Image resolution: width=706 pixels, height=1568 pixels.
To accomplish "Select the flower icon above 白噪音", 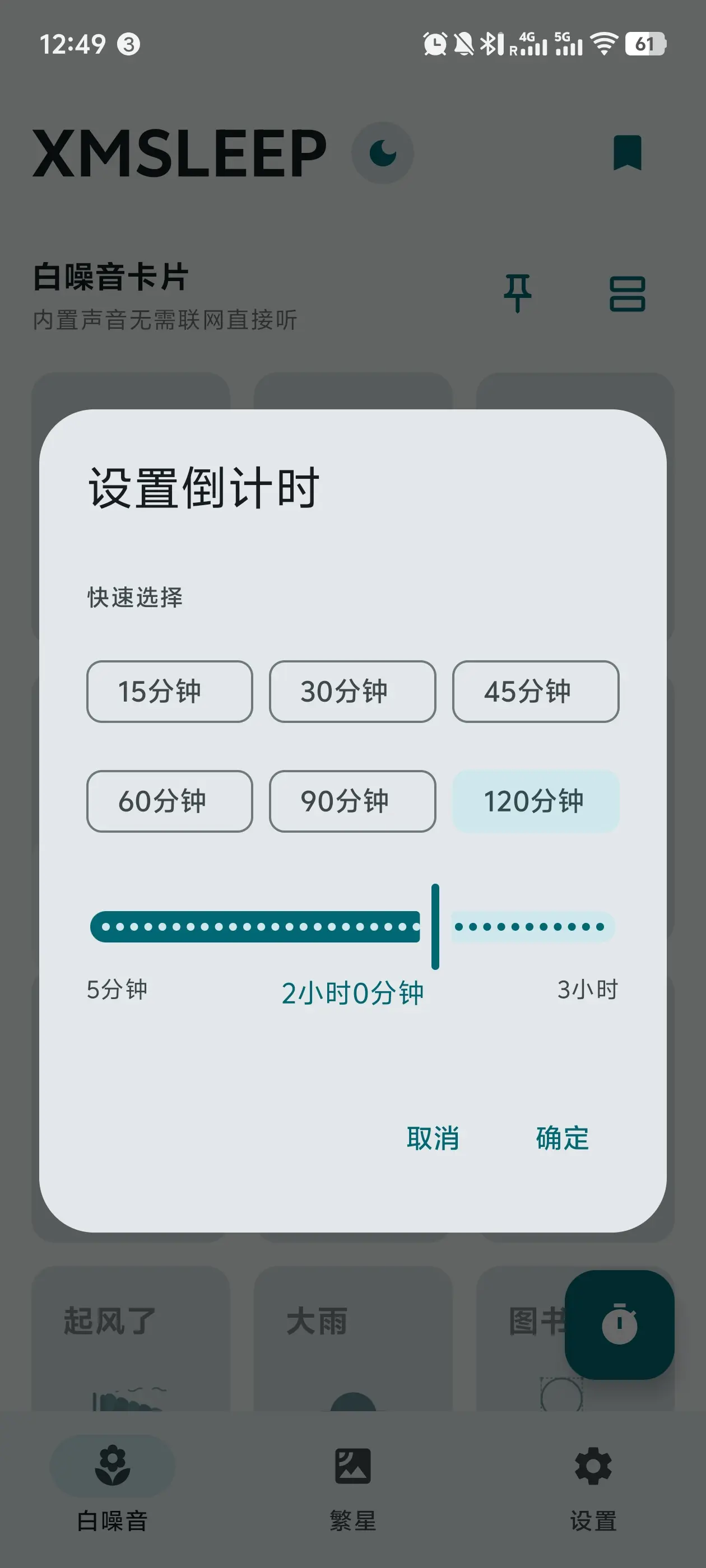I will click(x=112, y=1464).
